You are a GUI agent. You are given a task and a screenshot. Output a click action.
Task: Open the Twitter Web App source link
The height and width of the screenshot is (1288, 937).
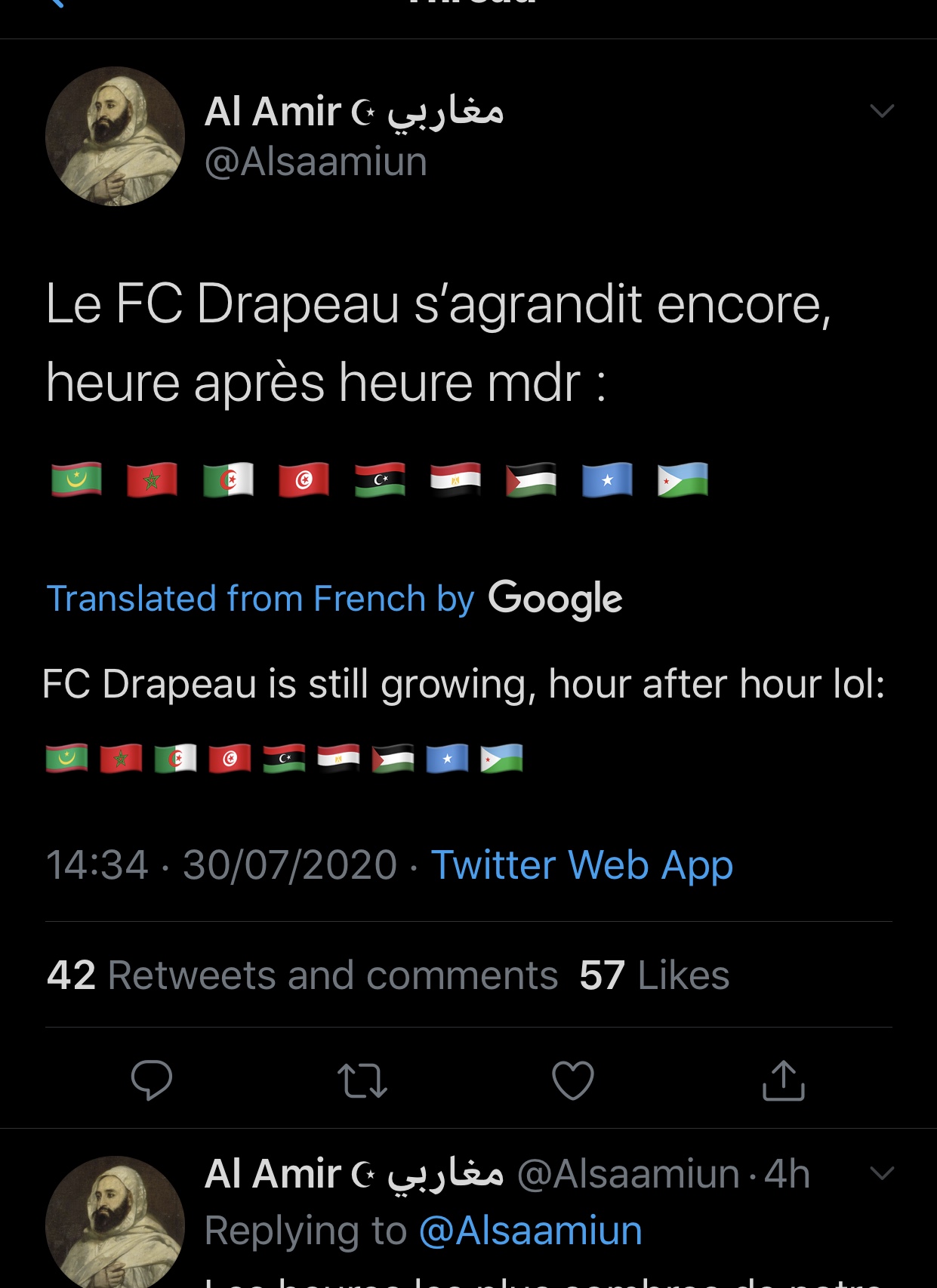581,864
